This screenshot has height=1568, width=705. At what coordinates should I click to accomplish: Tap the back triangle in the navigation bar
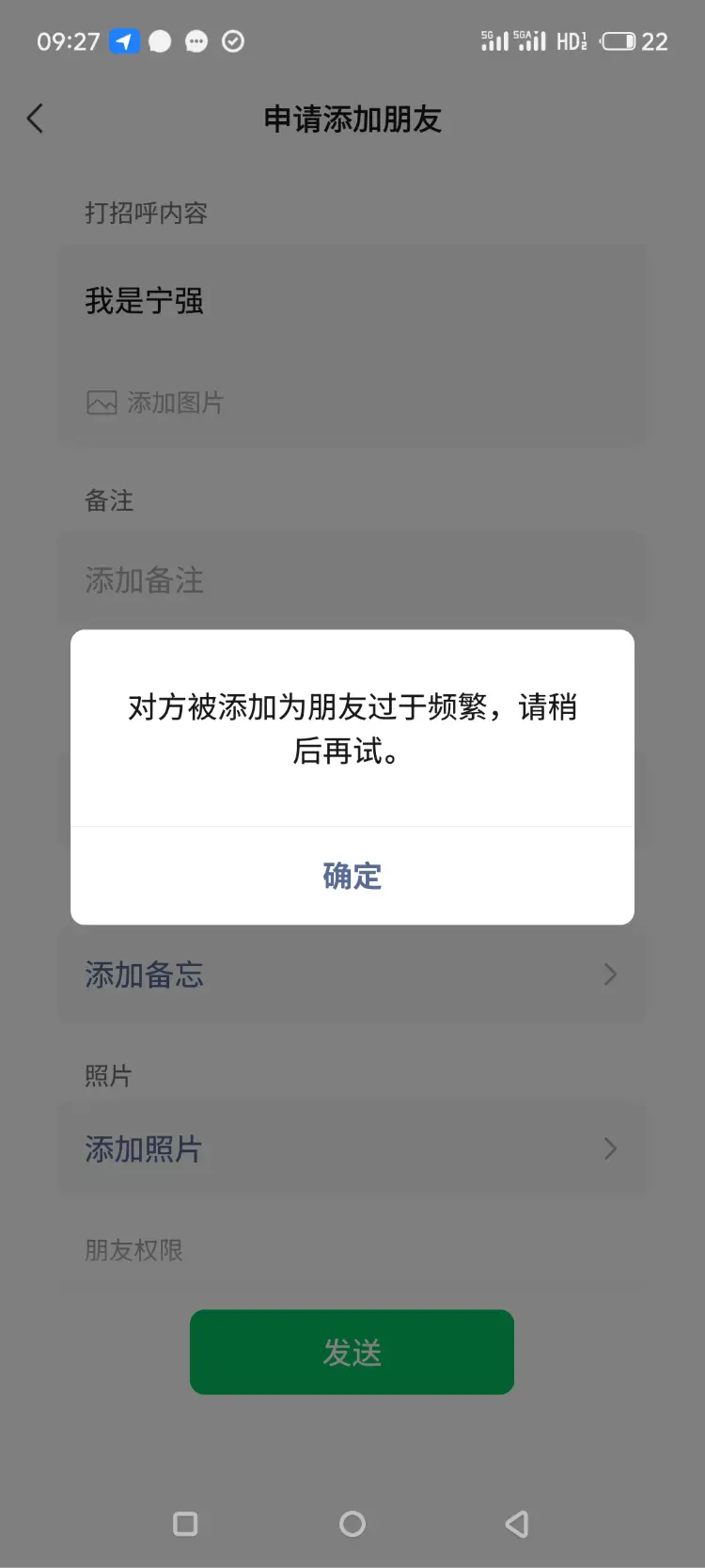click(x=516, y=1524)
